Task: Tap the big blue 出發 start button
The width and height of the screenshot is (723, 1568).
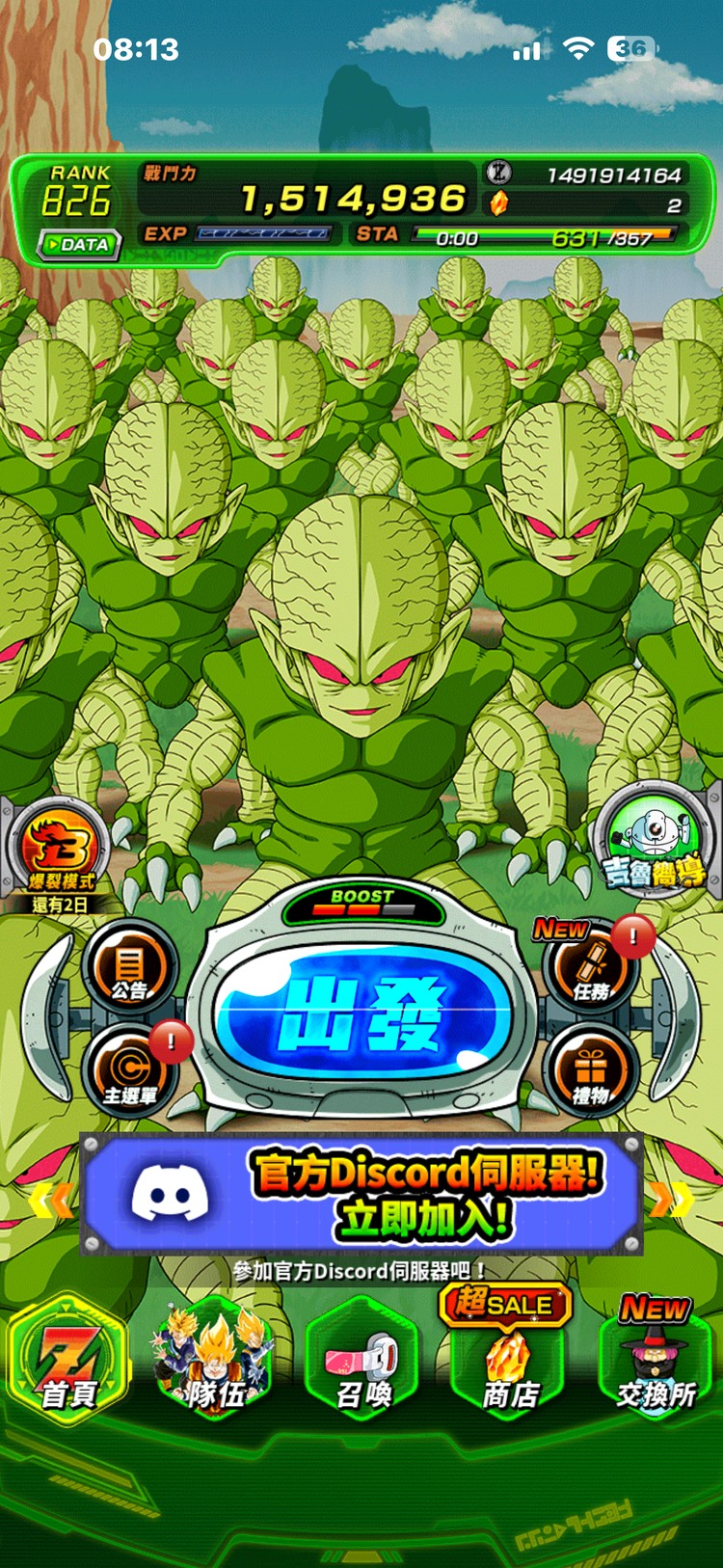Action: (x=361, y=1014)
